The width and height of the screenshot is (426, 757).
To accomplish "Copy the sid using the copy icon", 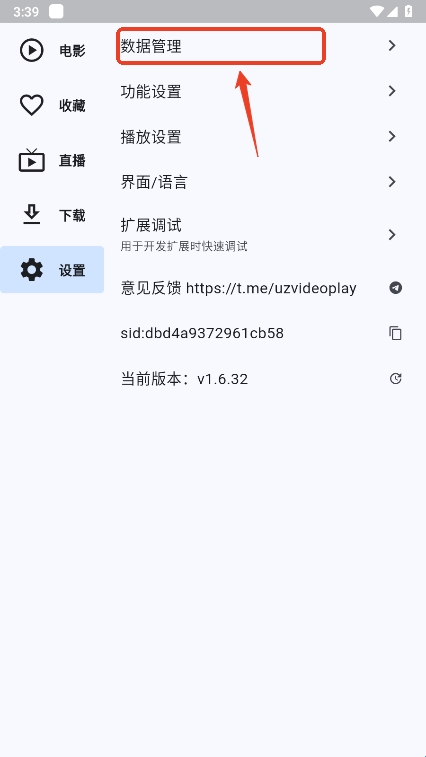I will tap(395, 333).
